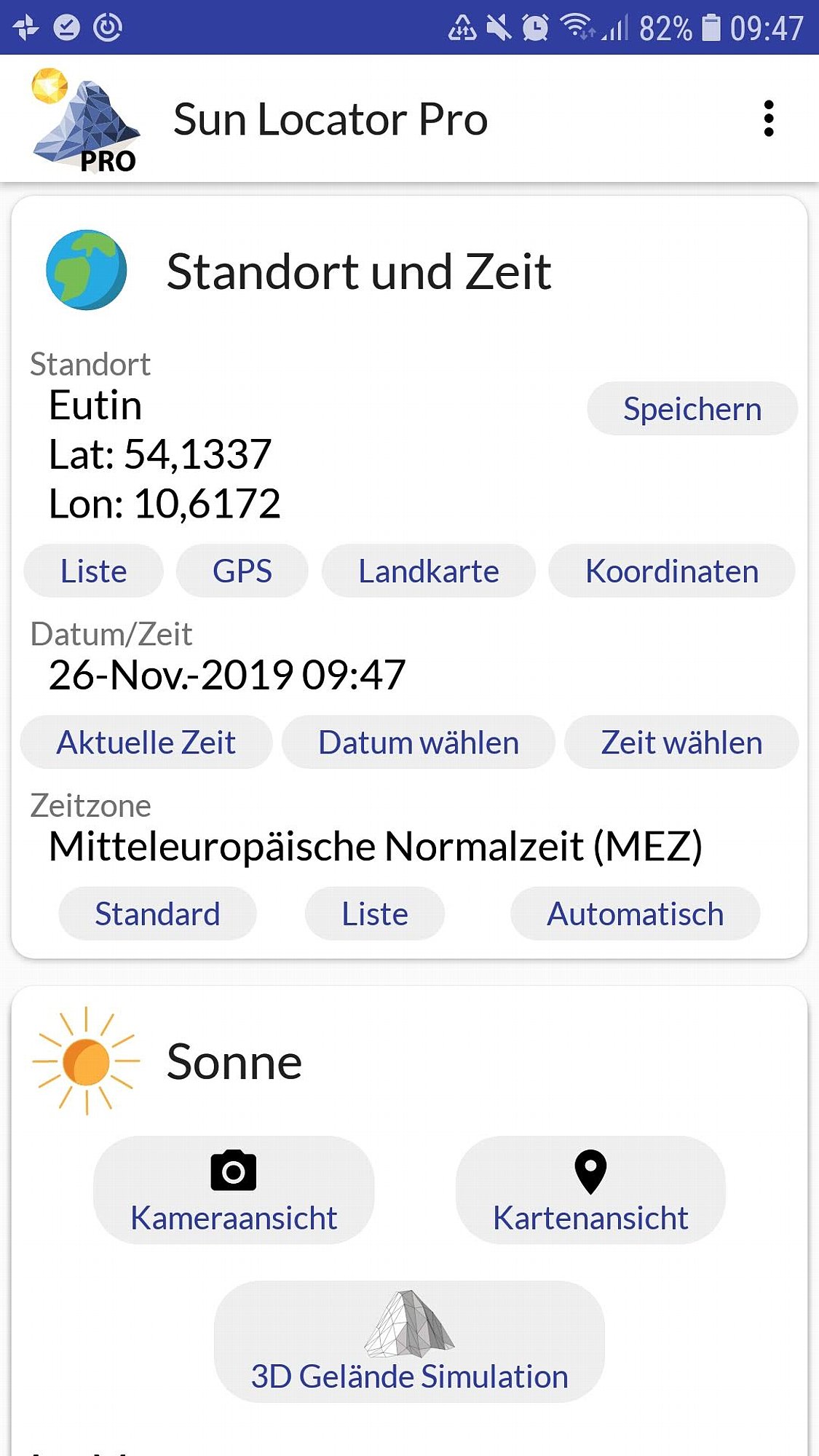The height and width of the screenshot is (1456, 819).
Task: Set to Aktuelle Zeit
Action: tap(146, 742)
